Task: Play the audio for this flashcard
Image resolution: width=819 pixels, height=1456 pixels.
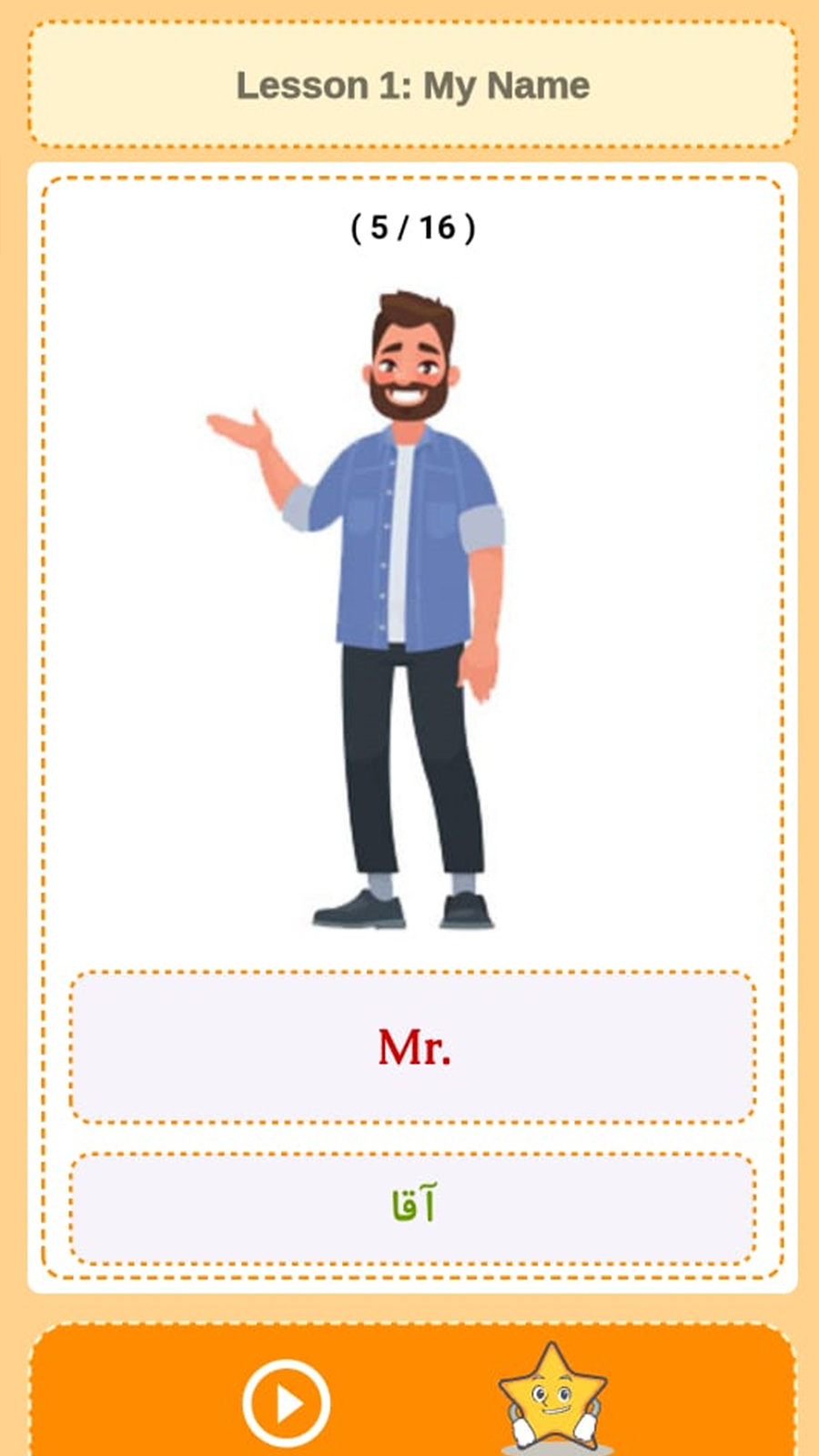Action: 286,1402
